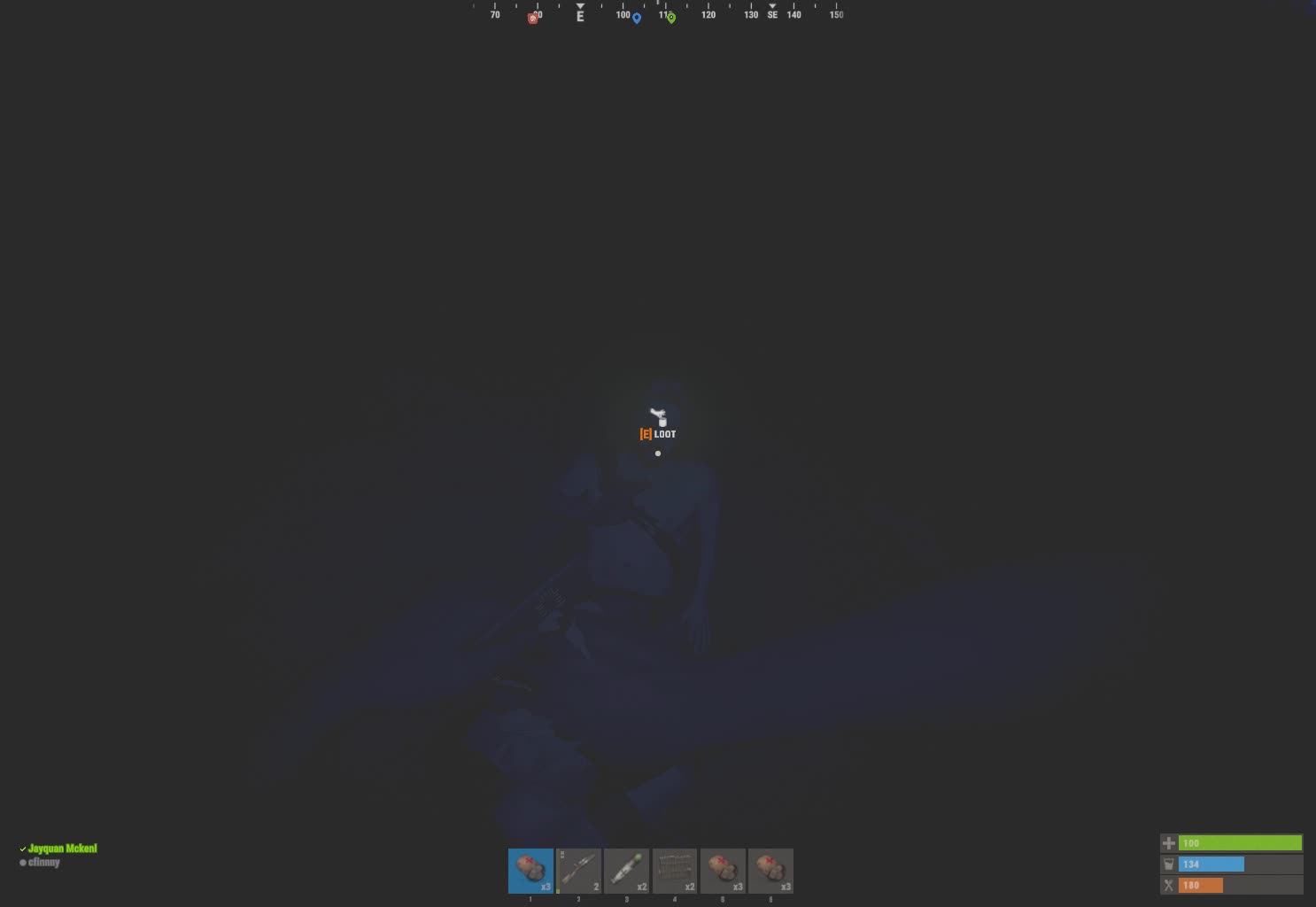Tap the Loot prompt on the body
Viewport: 1316px width, 907px height.
[x=658, y=434]
